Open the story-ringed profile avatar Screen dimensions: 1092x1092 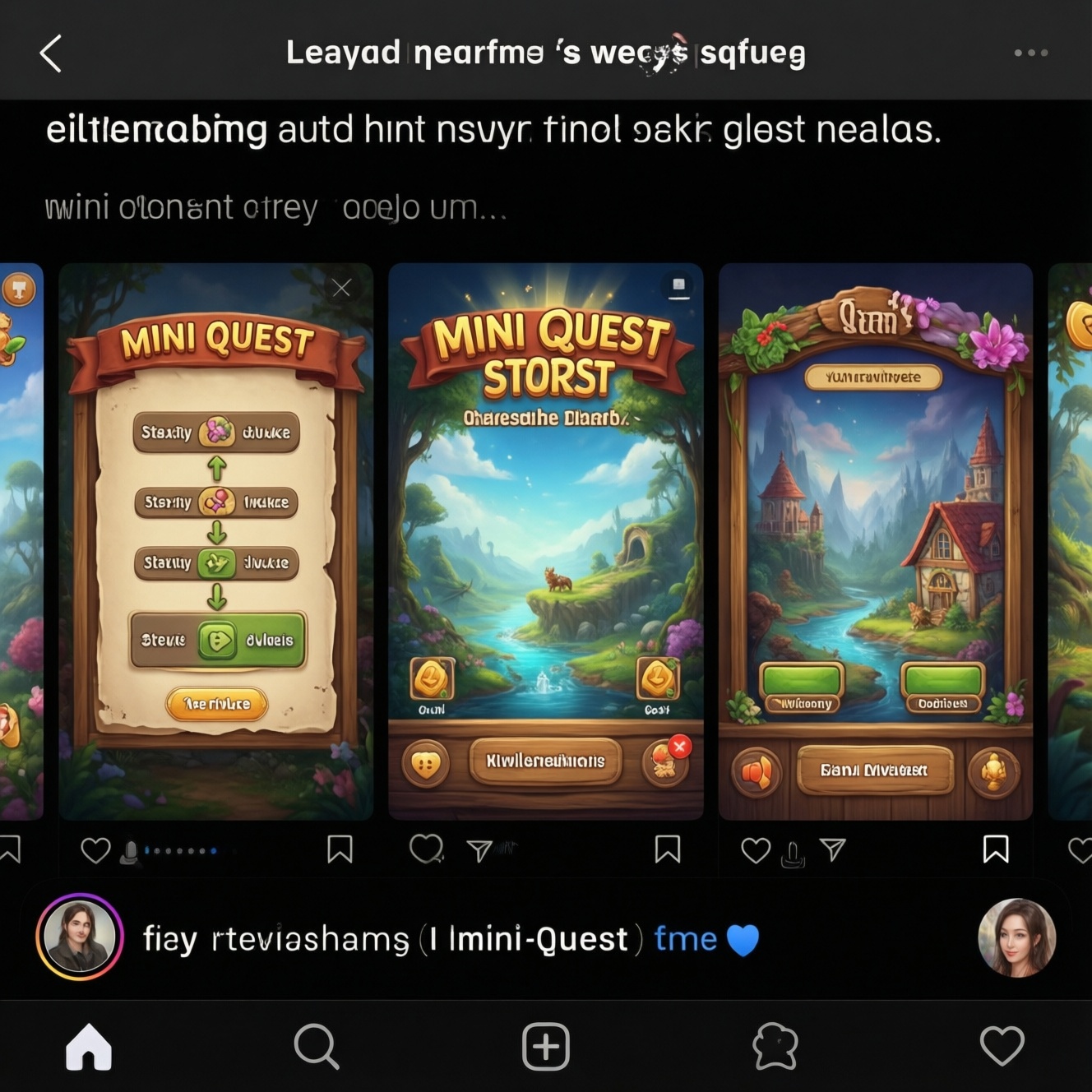coord(80,937)
